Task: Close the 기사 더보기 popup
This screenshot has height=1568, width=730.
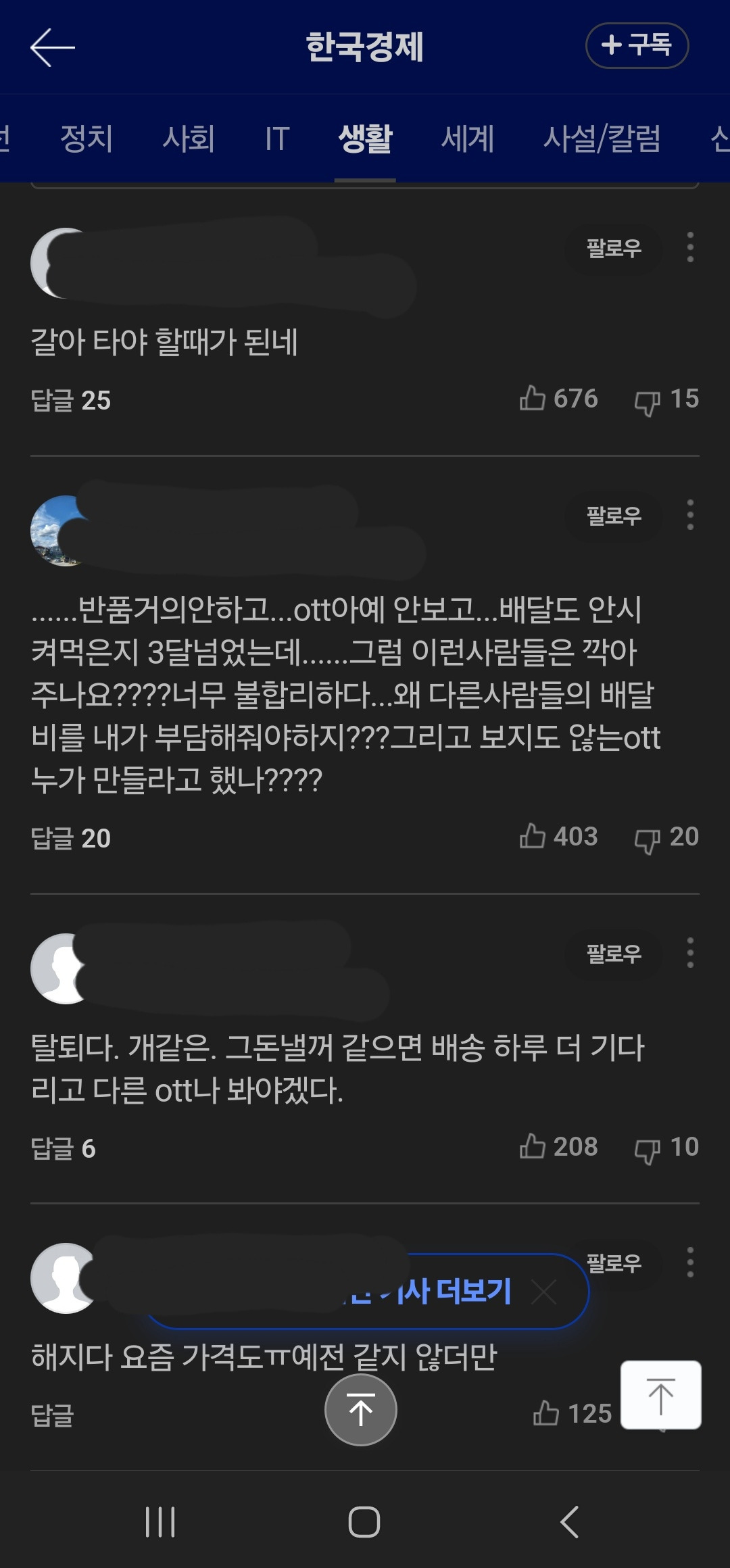Action: tap(544, 1292)
